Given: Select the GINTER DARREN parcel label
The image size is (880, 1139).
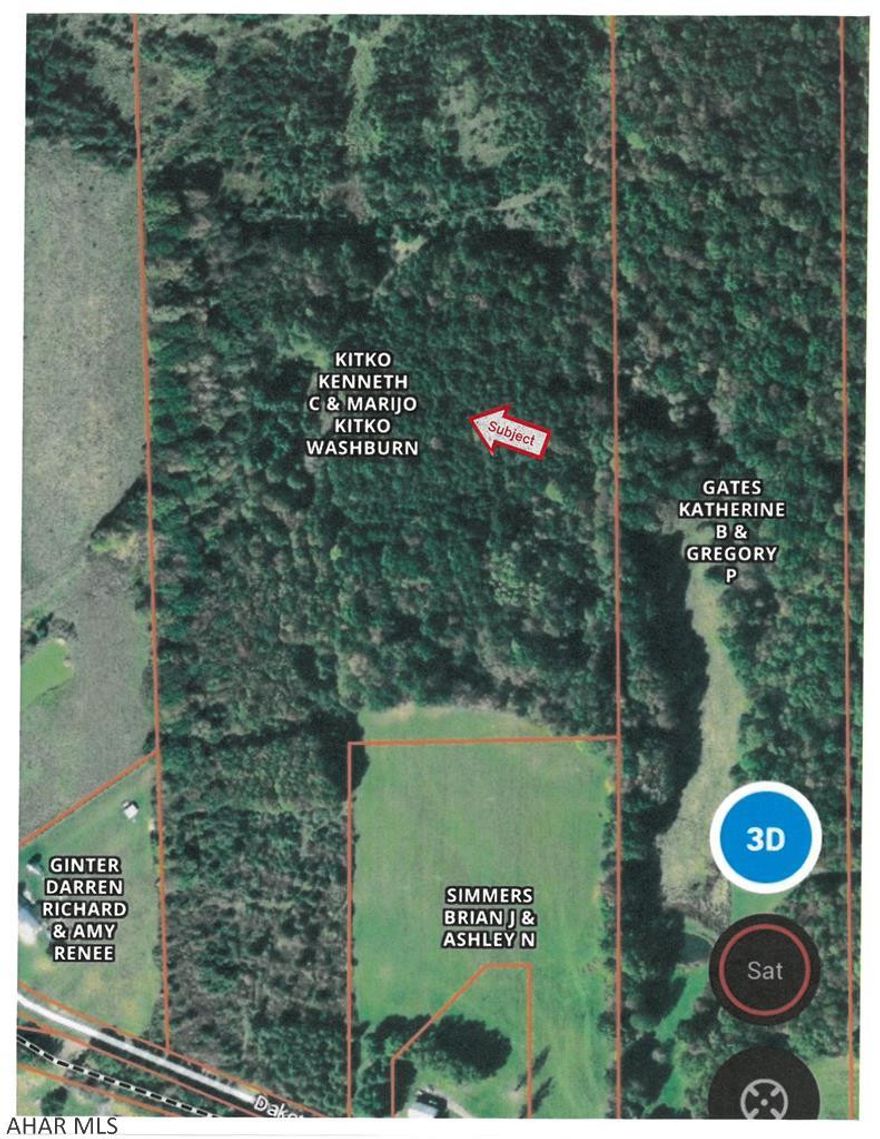Looking at the screenshot, I should [85, 908].
